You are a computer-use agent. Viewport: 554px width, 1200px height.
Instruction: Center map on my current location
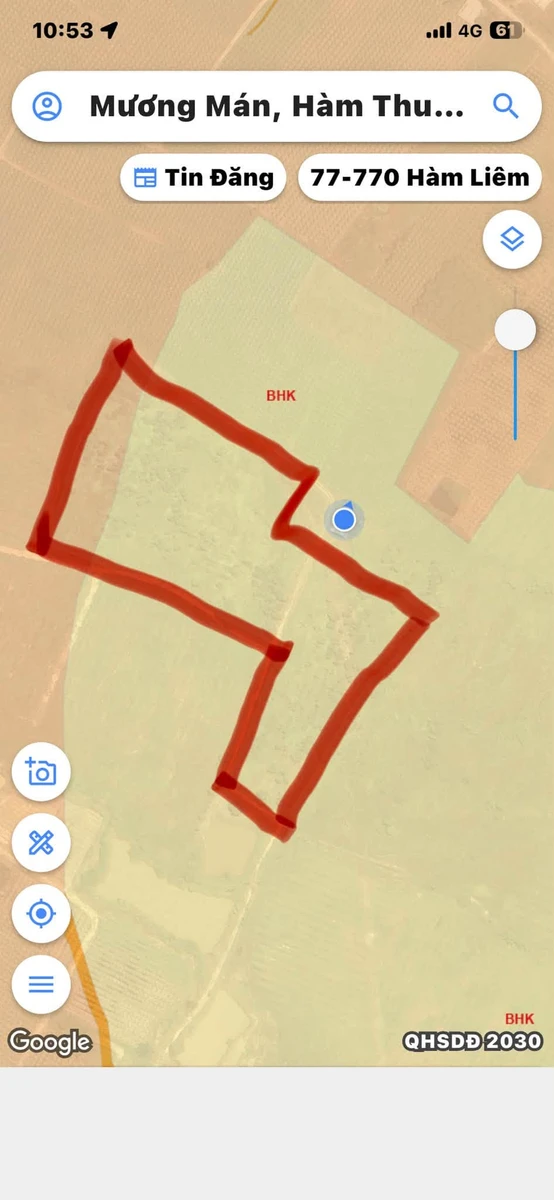[41, 913]
